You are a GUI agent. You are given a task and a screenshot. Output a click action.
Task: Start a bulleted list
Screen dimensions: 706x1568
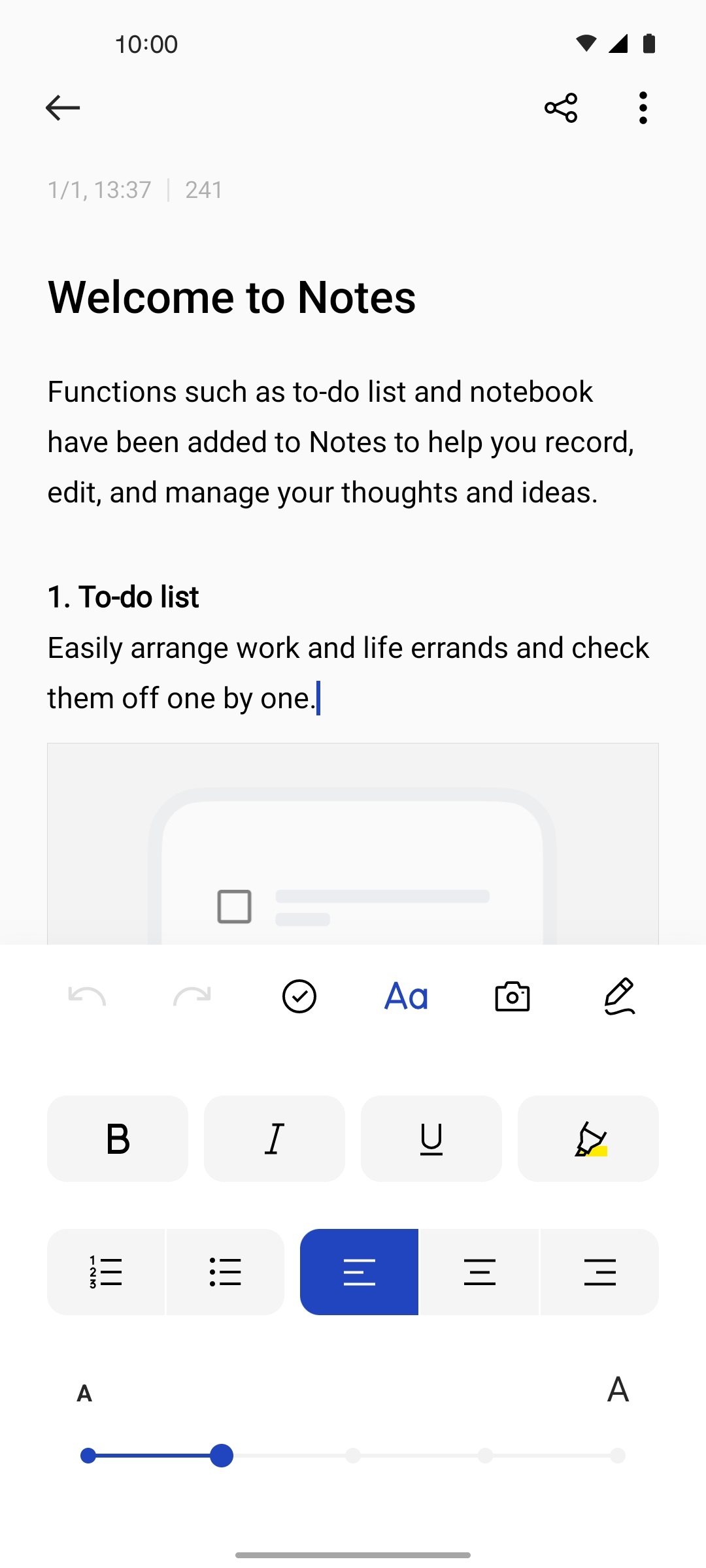(x=226, y=1272)
